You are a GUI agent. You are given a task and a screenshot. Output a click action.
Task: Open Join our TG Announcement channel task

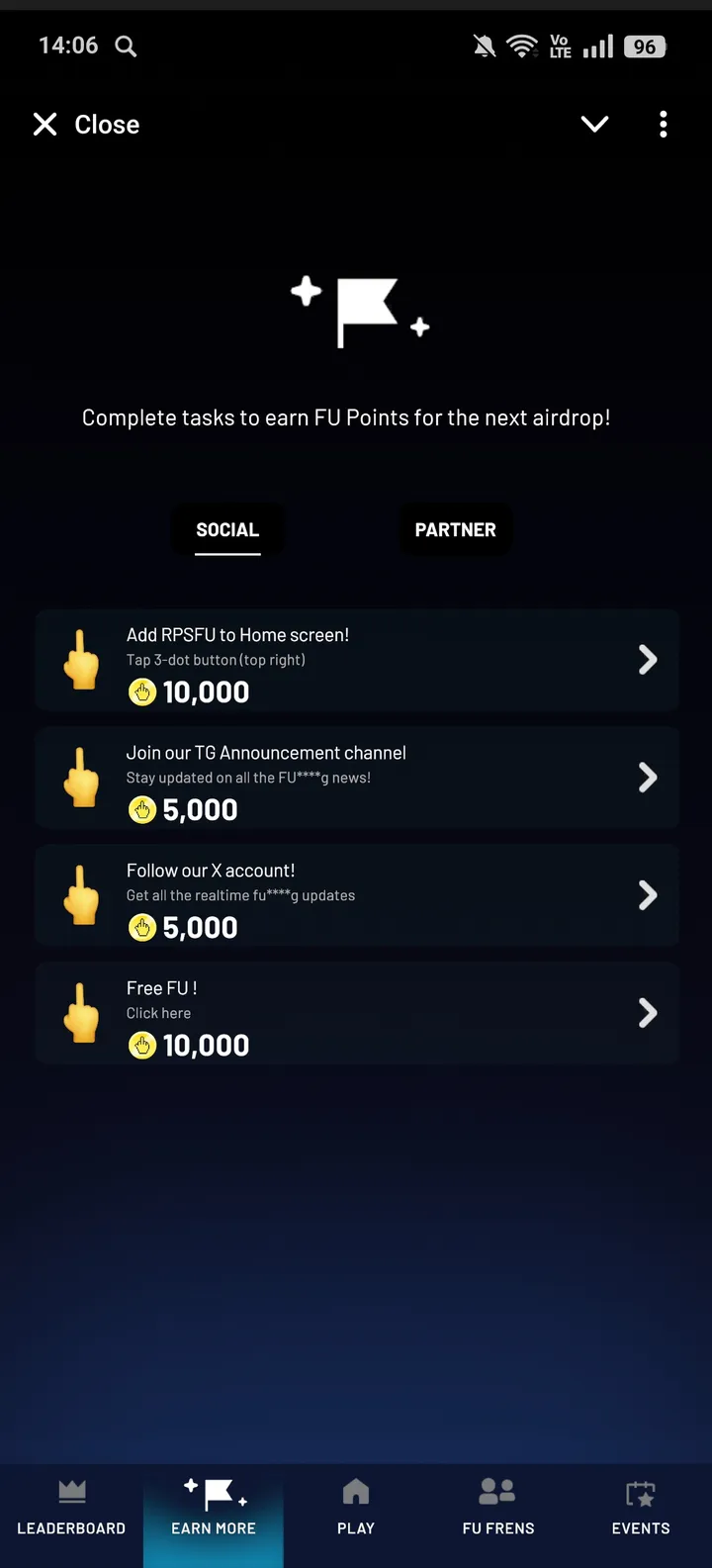[x=356, y=779]
